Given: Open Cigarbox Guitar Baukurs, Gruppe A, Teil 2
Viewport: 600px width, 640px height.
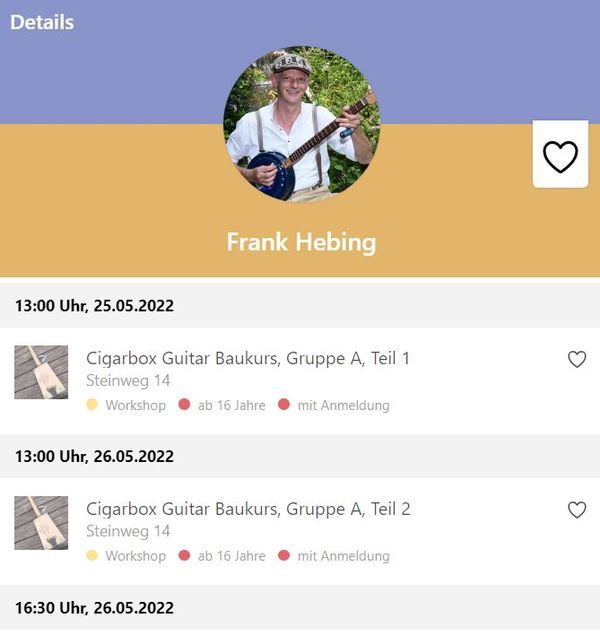Looking at the screenshot, I should pos(248,509).
